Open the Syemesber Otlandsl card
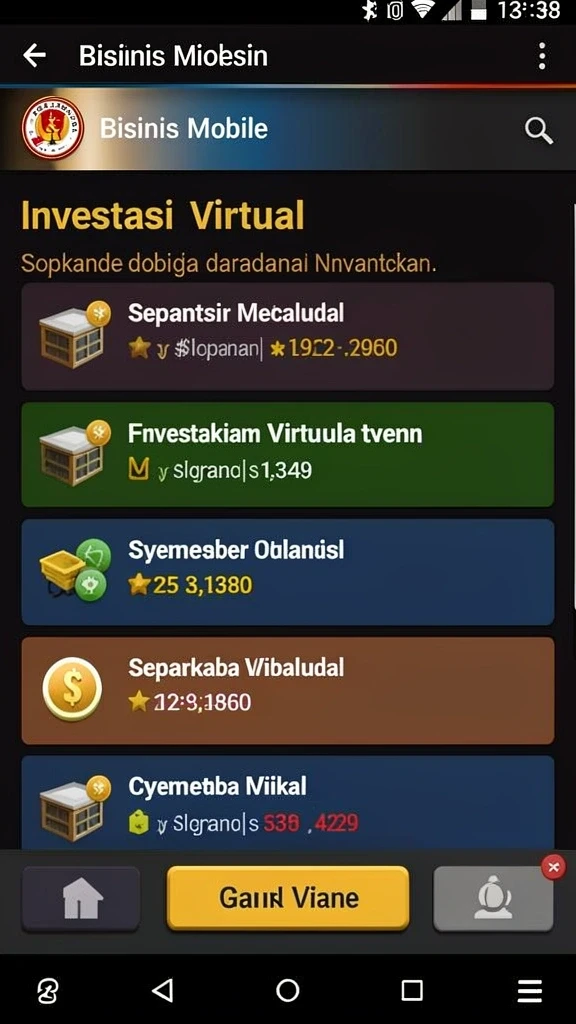Viewport: 576px width, 1024px height. tap(287, 572)
